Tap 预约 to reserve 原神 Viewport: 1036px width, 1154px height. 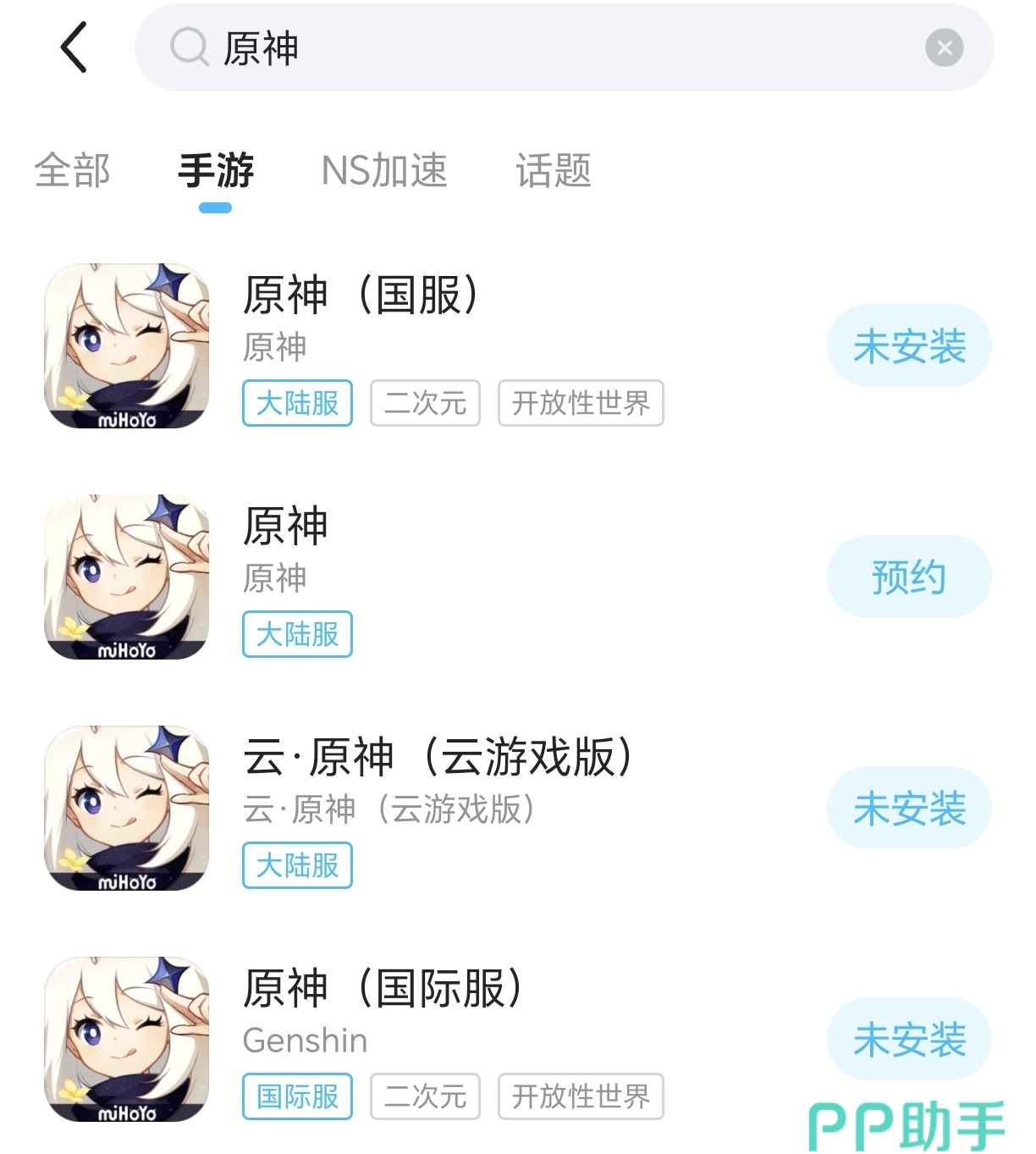908,577
